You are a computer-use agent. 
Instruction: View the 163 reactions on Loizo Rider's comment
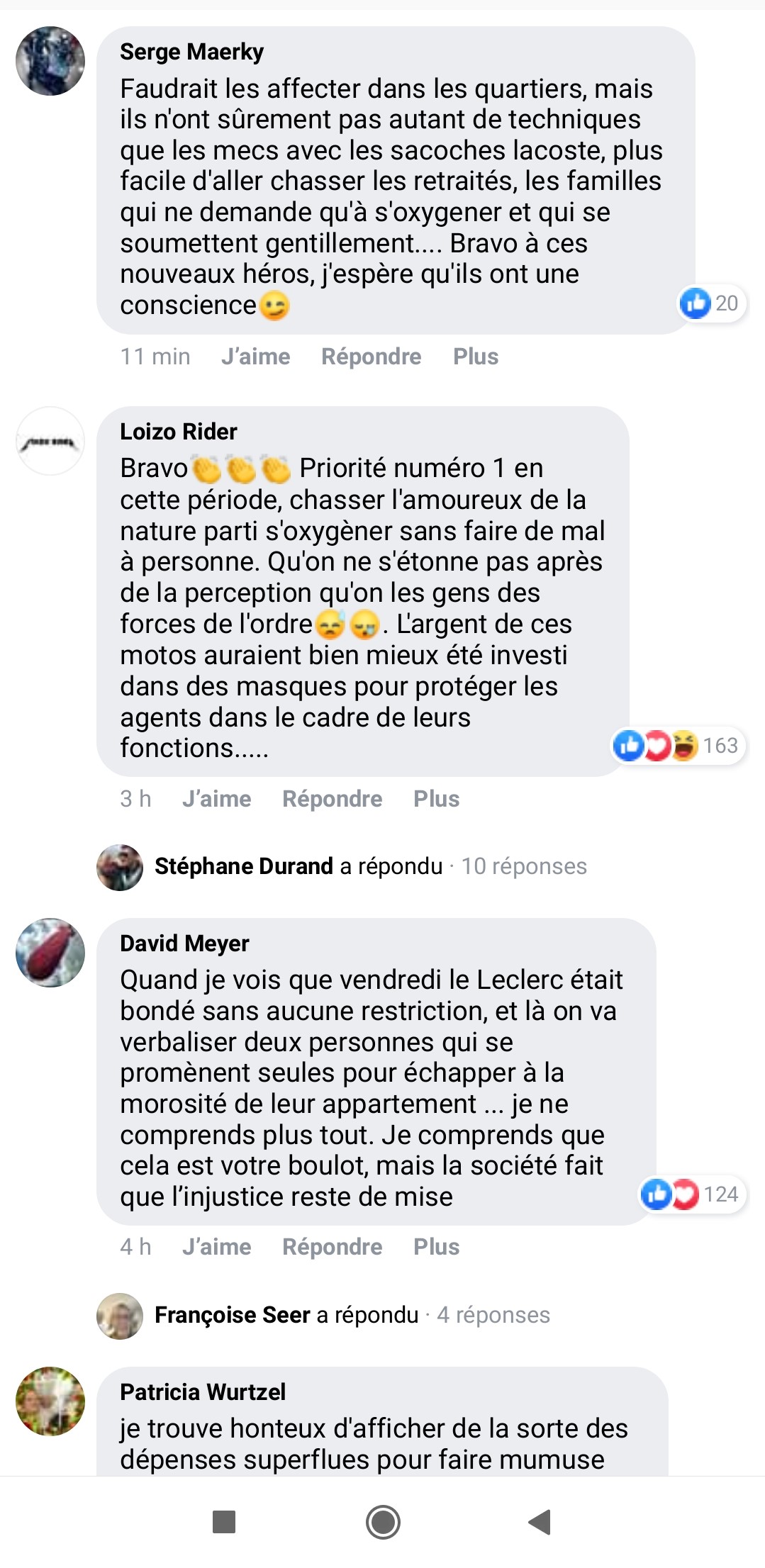[679, 746]
